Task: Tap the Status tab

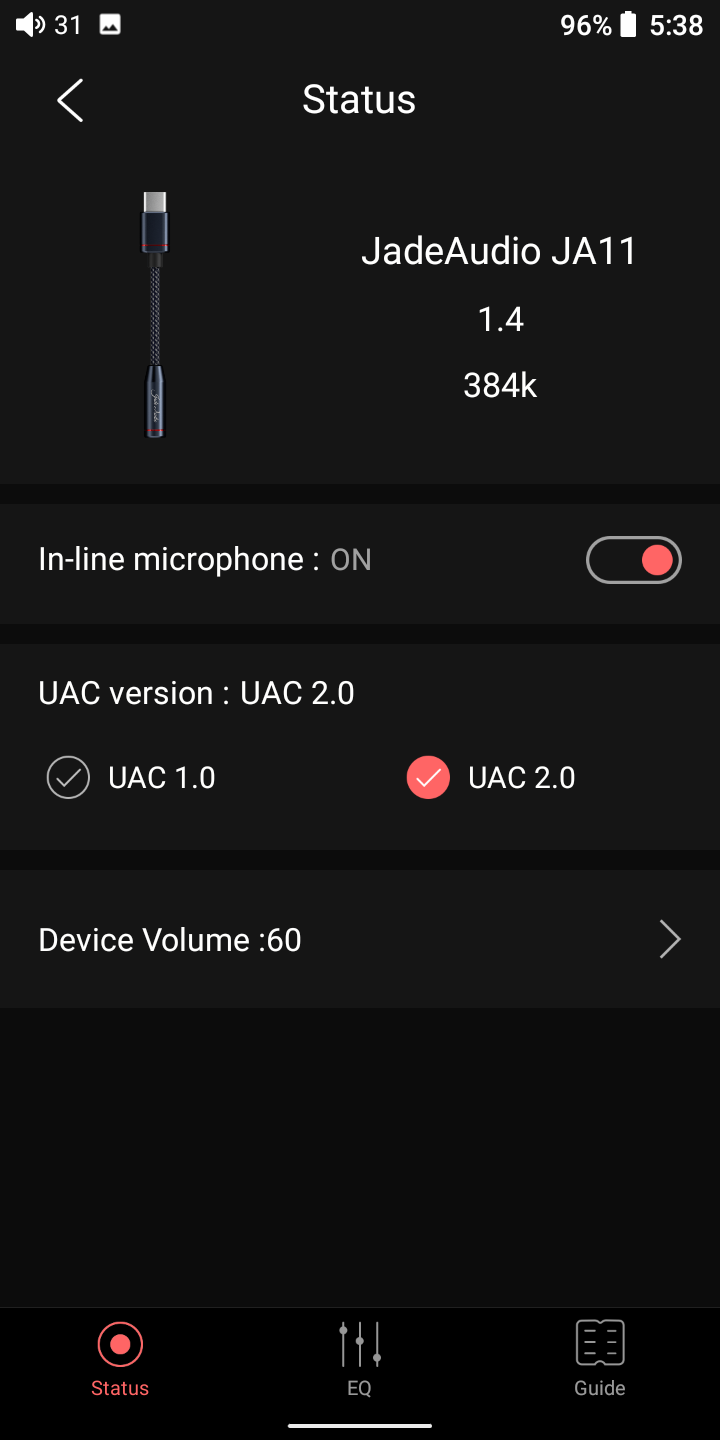Action: [x=120, y=1358]
